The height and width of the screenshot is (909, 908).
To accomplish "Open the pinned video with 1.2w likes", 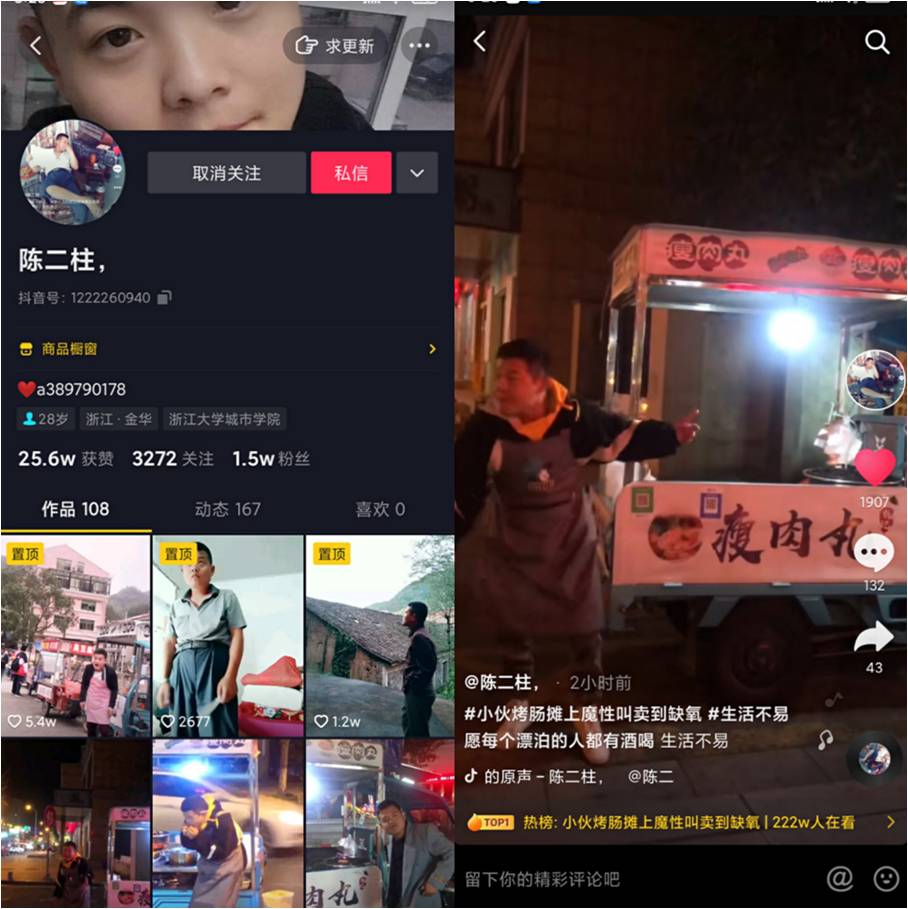I will tap(379, 635).
